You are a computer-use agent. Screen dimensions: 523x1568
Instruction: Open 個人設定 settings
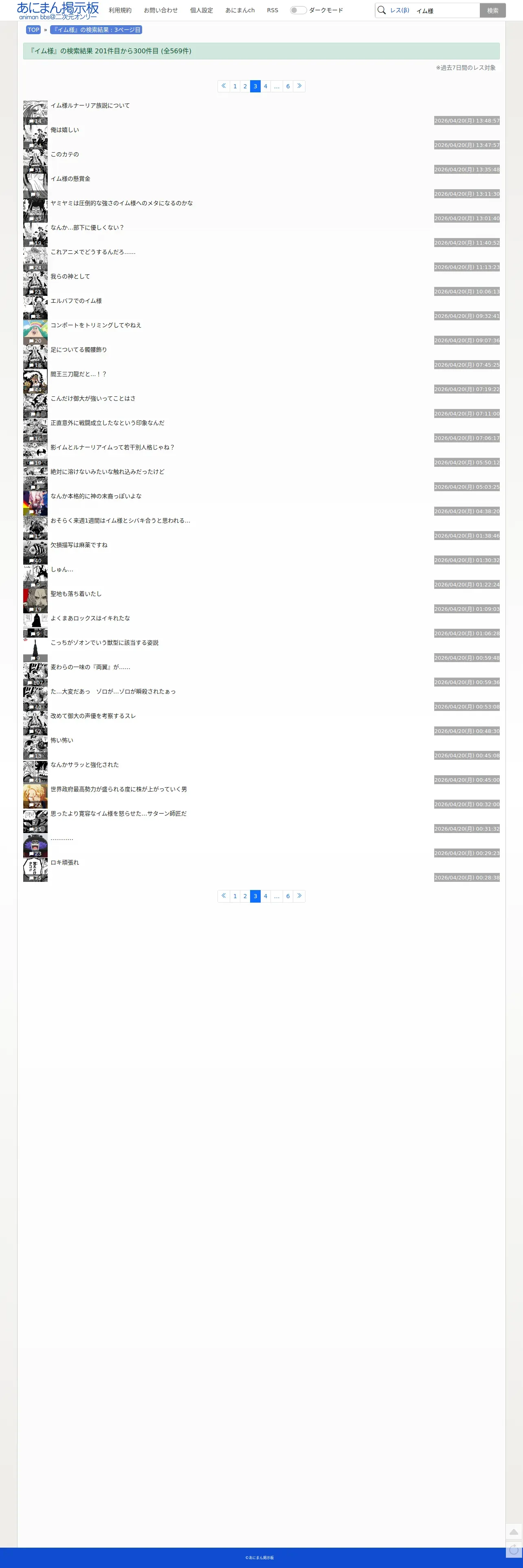(202, 10)
